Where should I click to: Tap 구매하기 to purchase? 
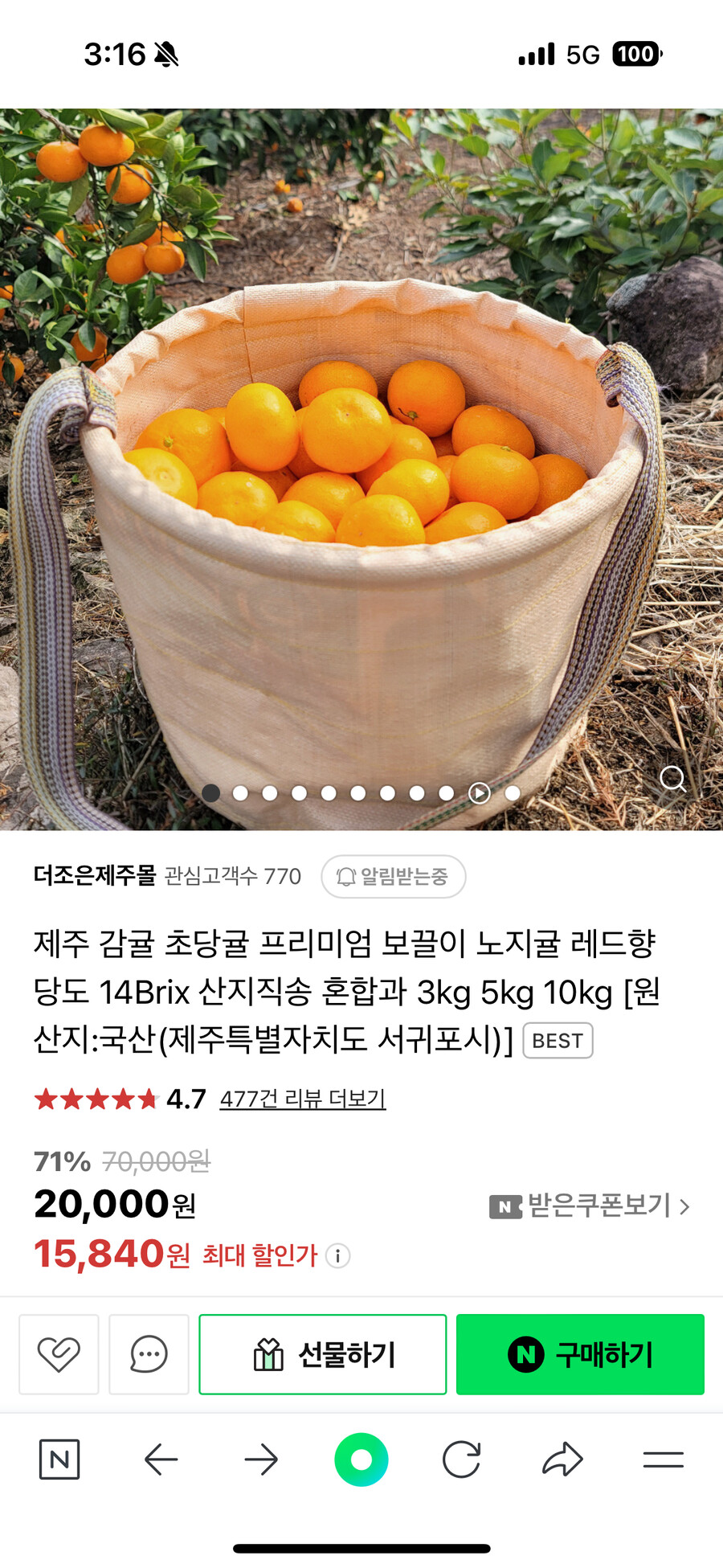pyautogui.click(x=580, y=1354)
